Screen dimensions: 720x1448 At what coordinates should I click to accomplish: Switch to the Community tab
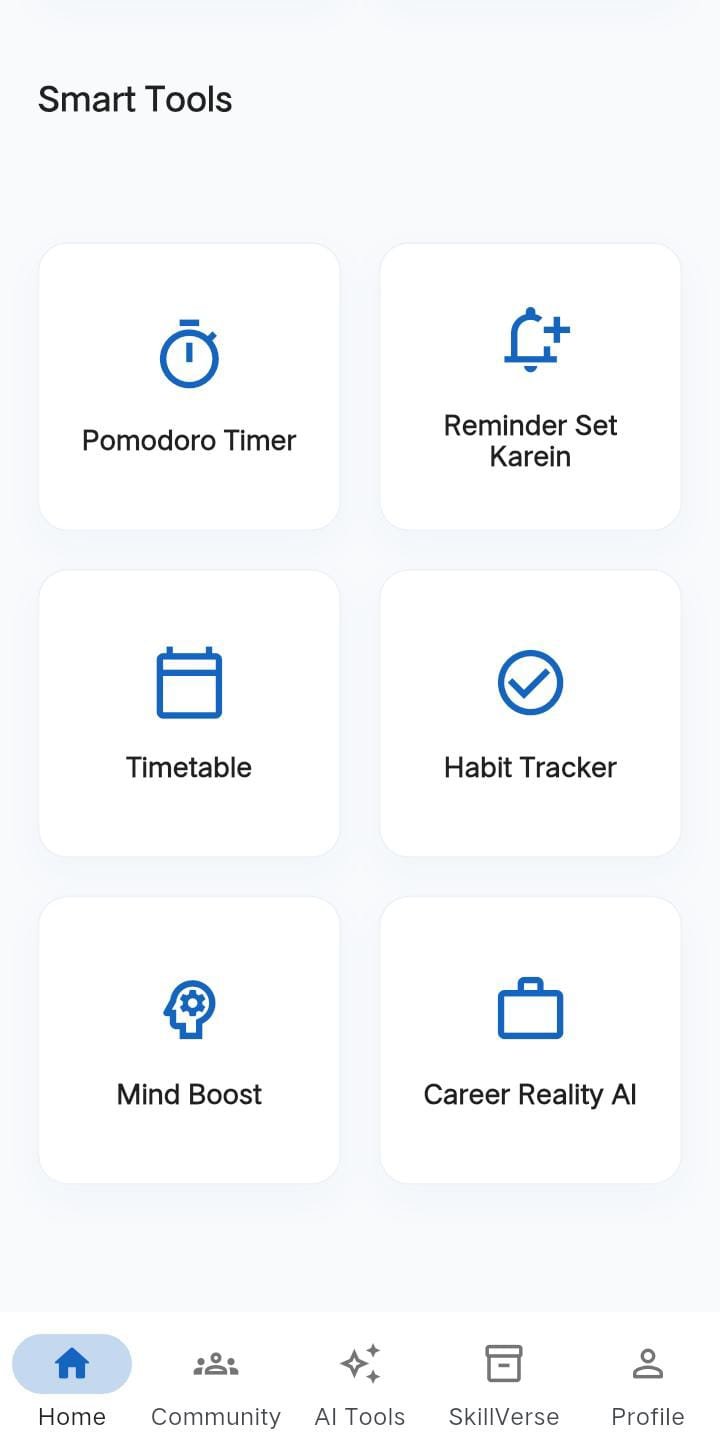[x=216, y=1385]
